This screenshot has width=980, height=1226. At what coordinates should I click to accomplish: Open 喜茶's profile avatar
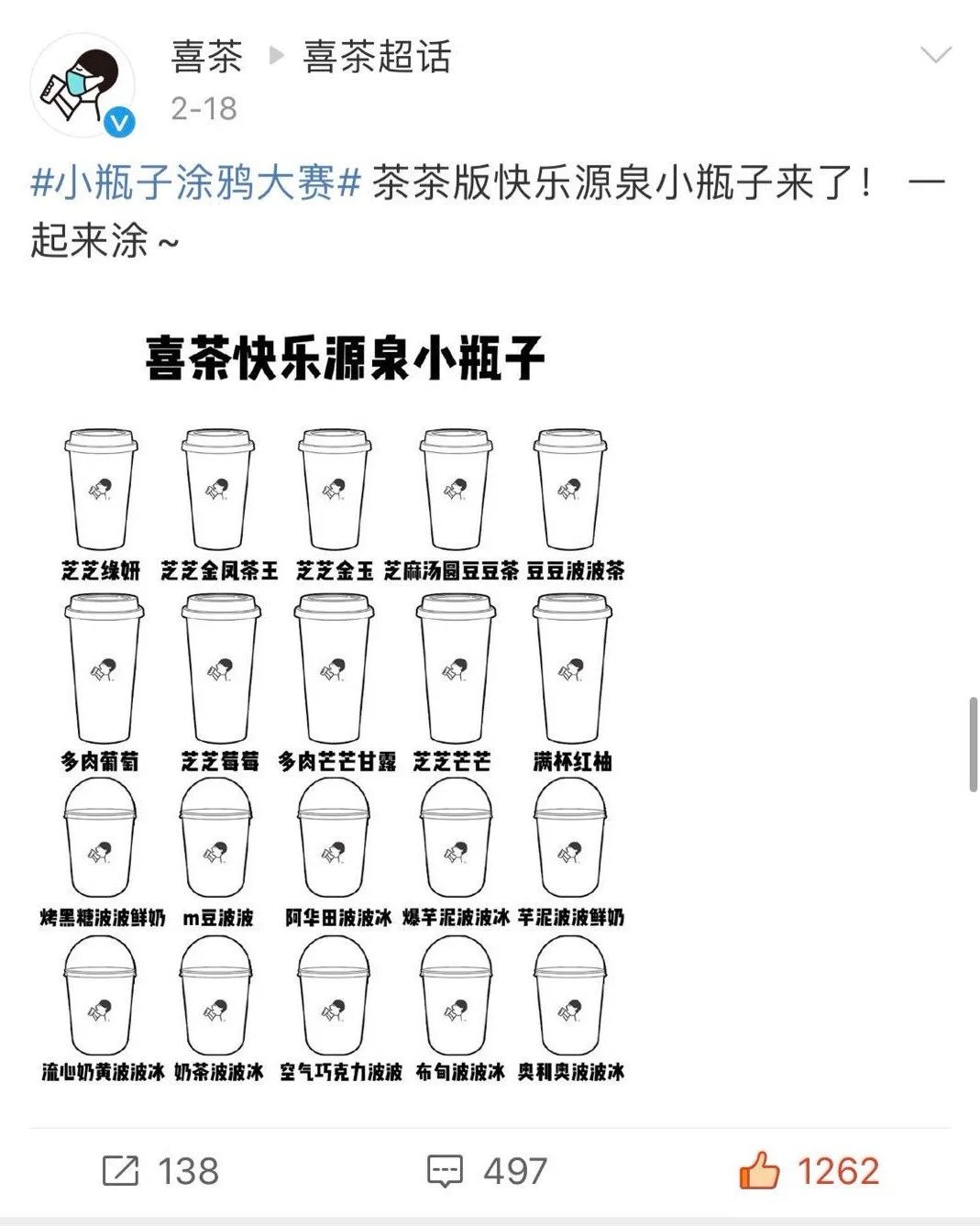point(83,85)
